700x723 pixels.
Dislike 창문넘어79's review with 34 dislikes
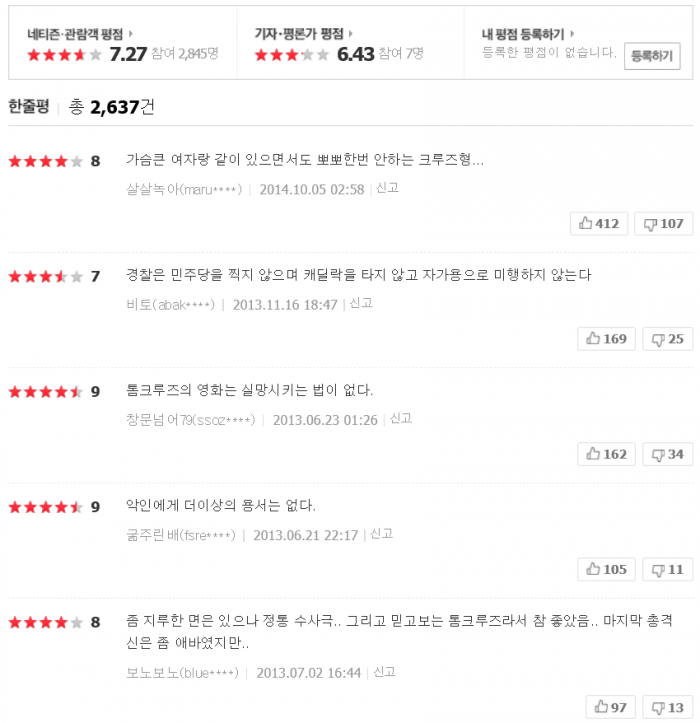coord(668,454)
